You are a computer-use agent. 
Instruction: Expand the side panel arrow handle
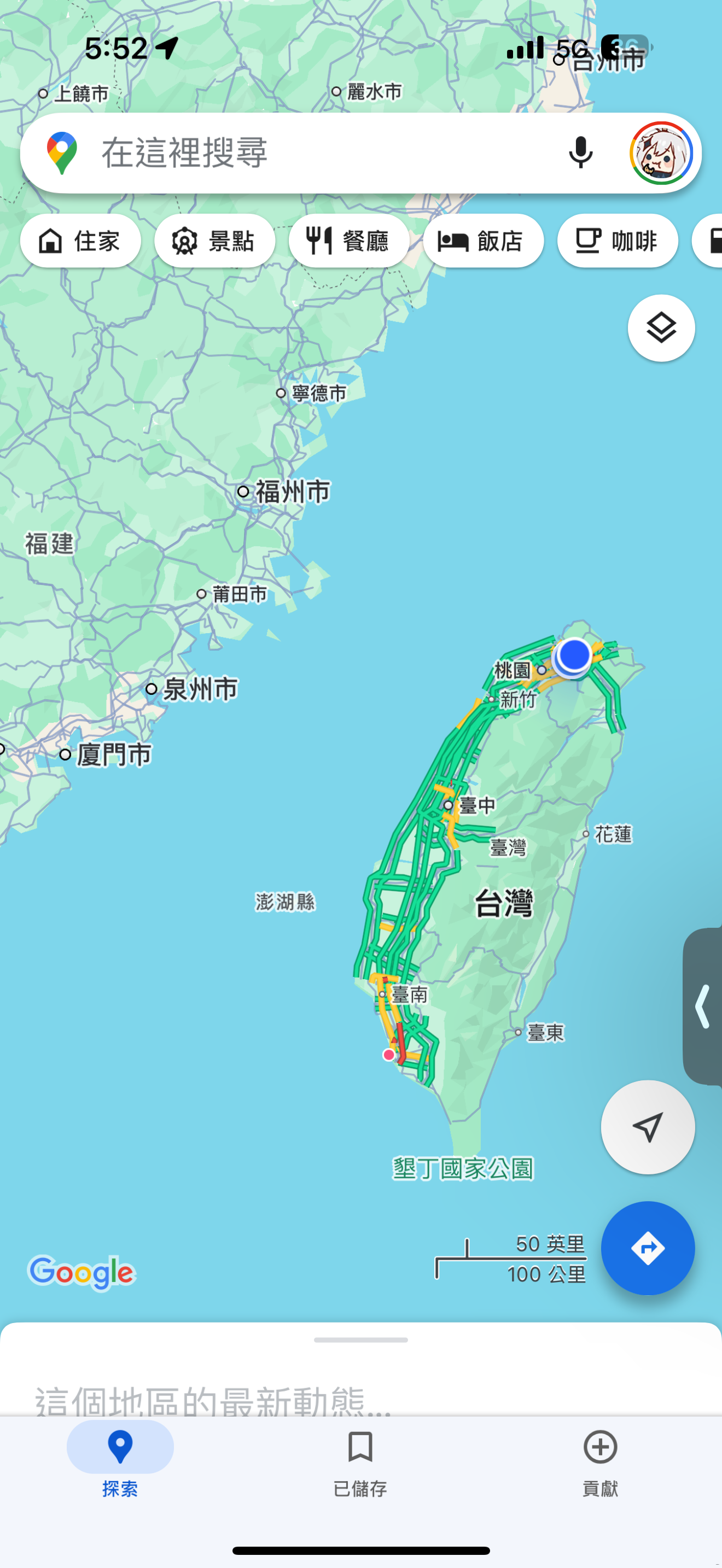tap(704, 1006)
